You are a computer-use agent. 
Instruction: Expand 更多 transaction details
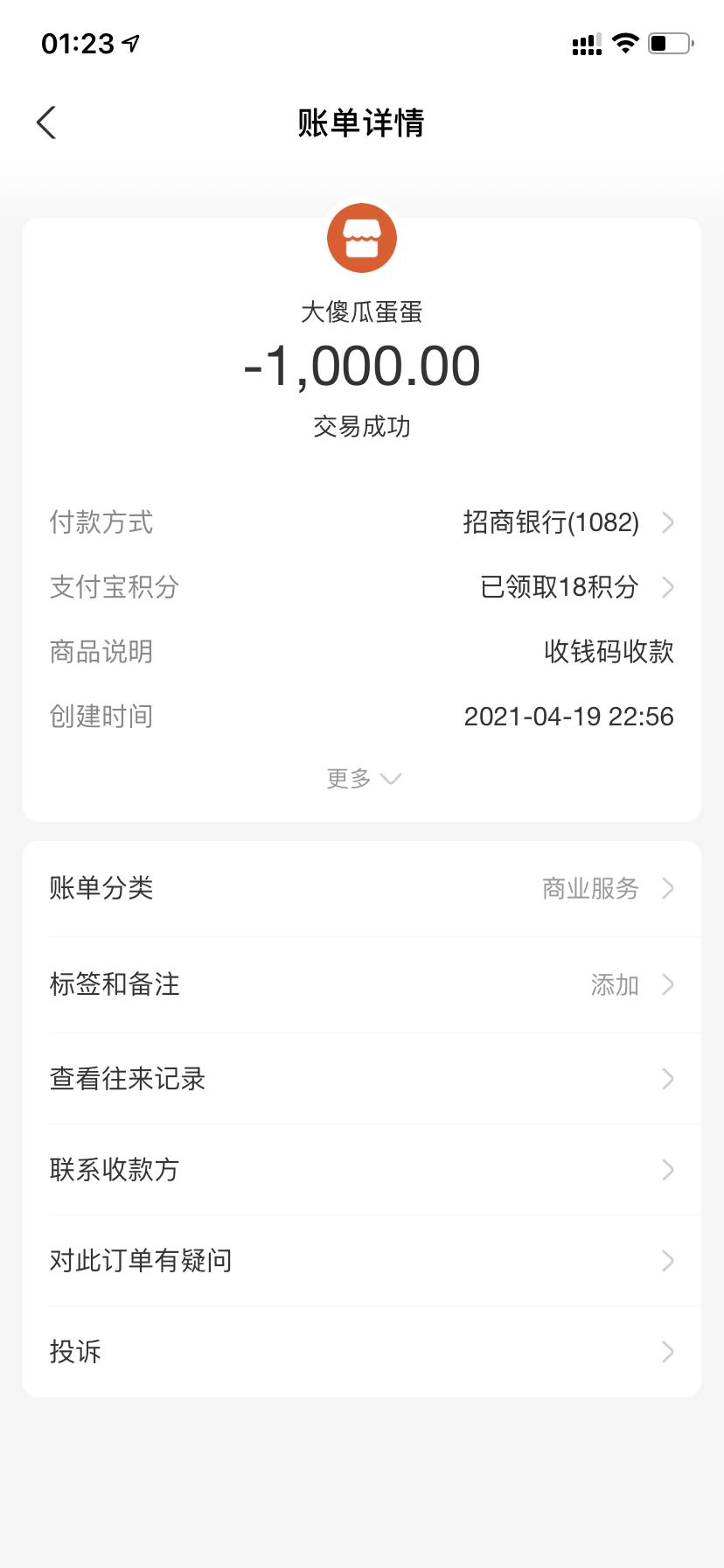pos(362,778)
